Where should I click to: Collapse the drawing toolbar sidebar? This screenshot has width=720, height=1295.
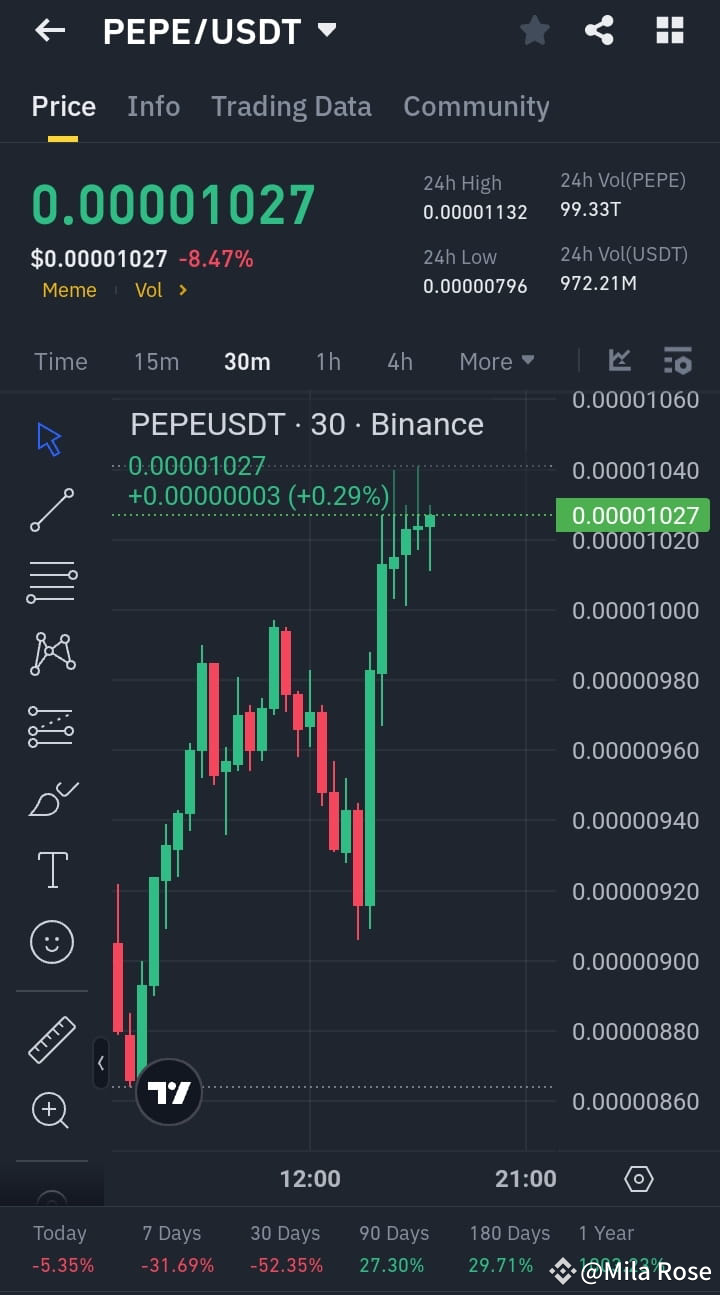(x=100, y=1063)
